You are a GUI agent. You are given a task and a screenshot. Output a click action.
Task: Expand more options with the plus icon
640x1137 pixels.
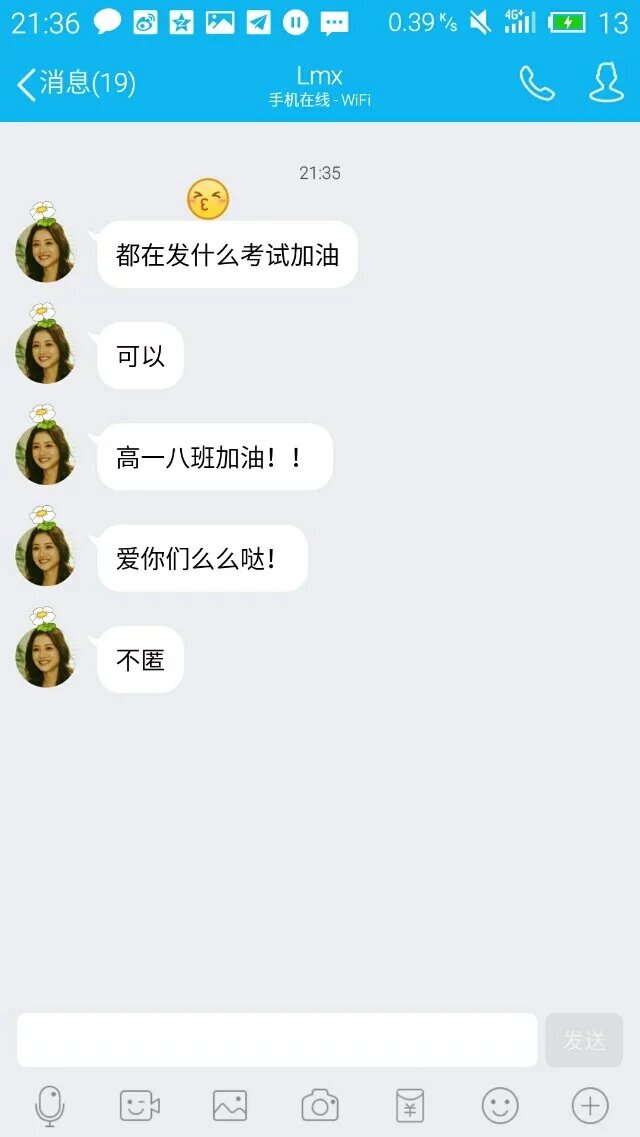point(590,1105)
